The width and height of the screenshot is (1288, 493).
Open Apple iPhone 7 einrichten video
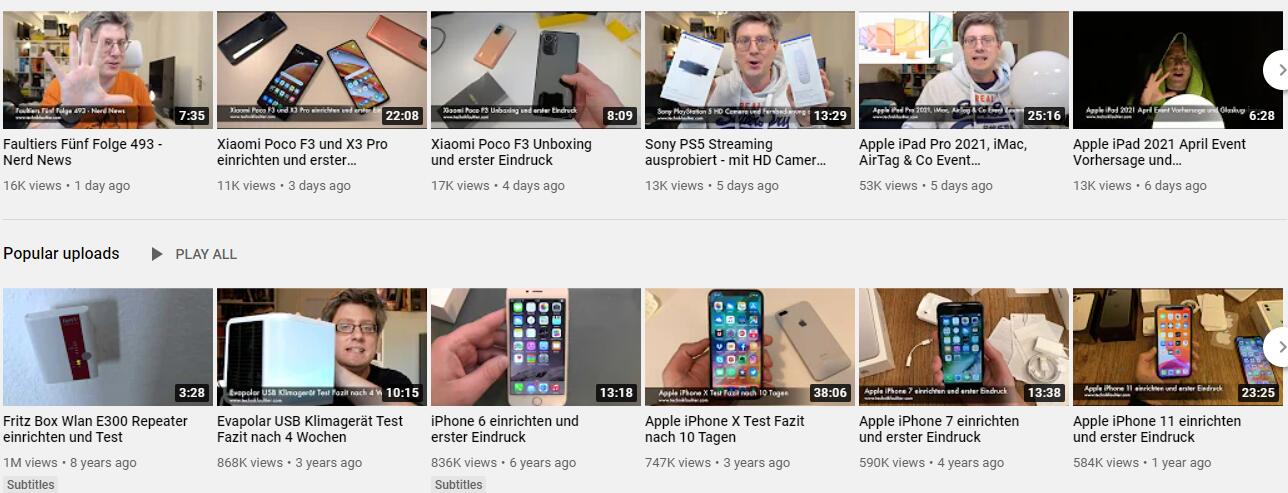[964, 347]
